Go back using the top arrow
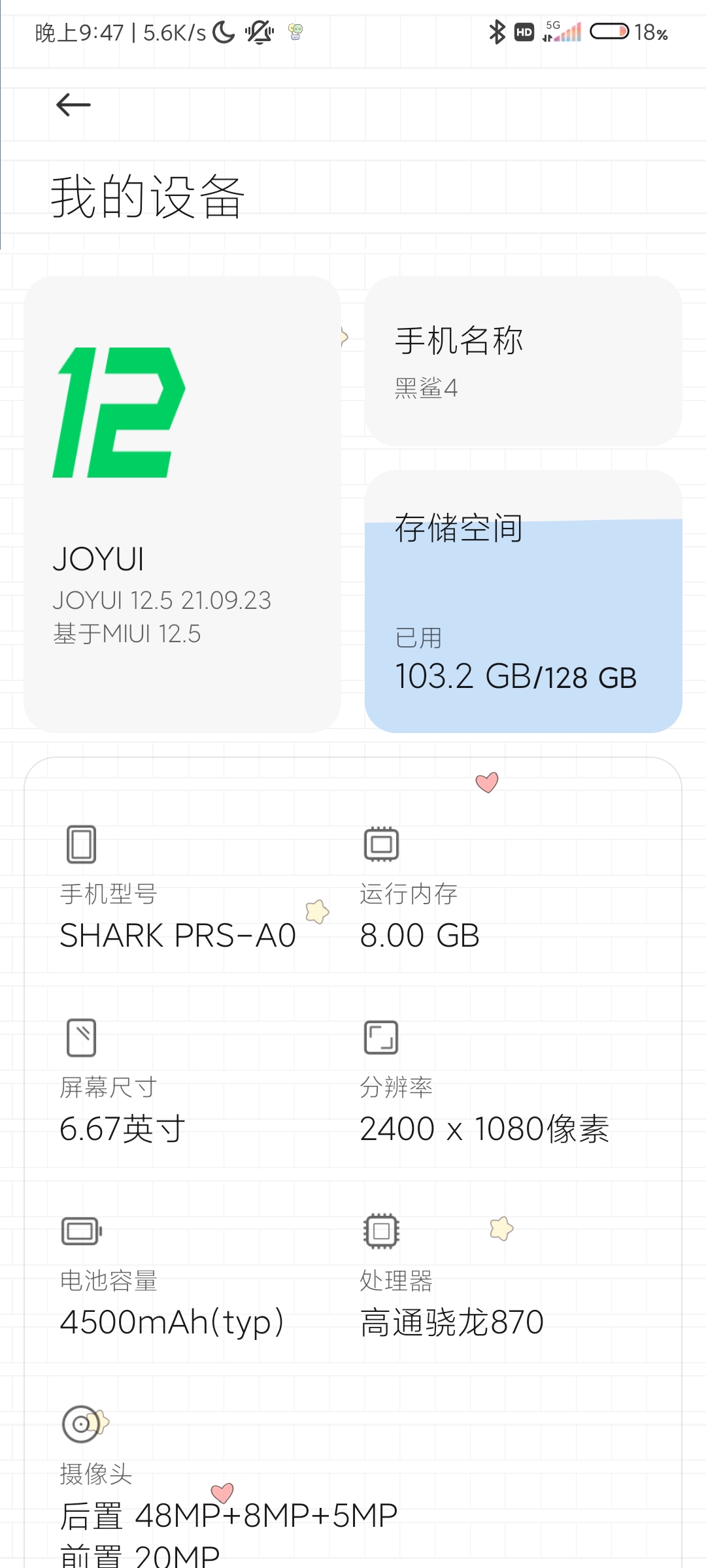 pos(73,105)
